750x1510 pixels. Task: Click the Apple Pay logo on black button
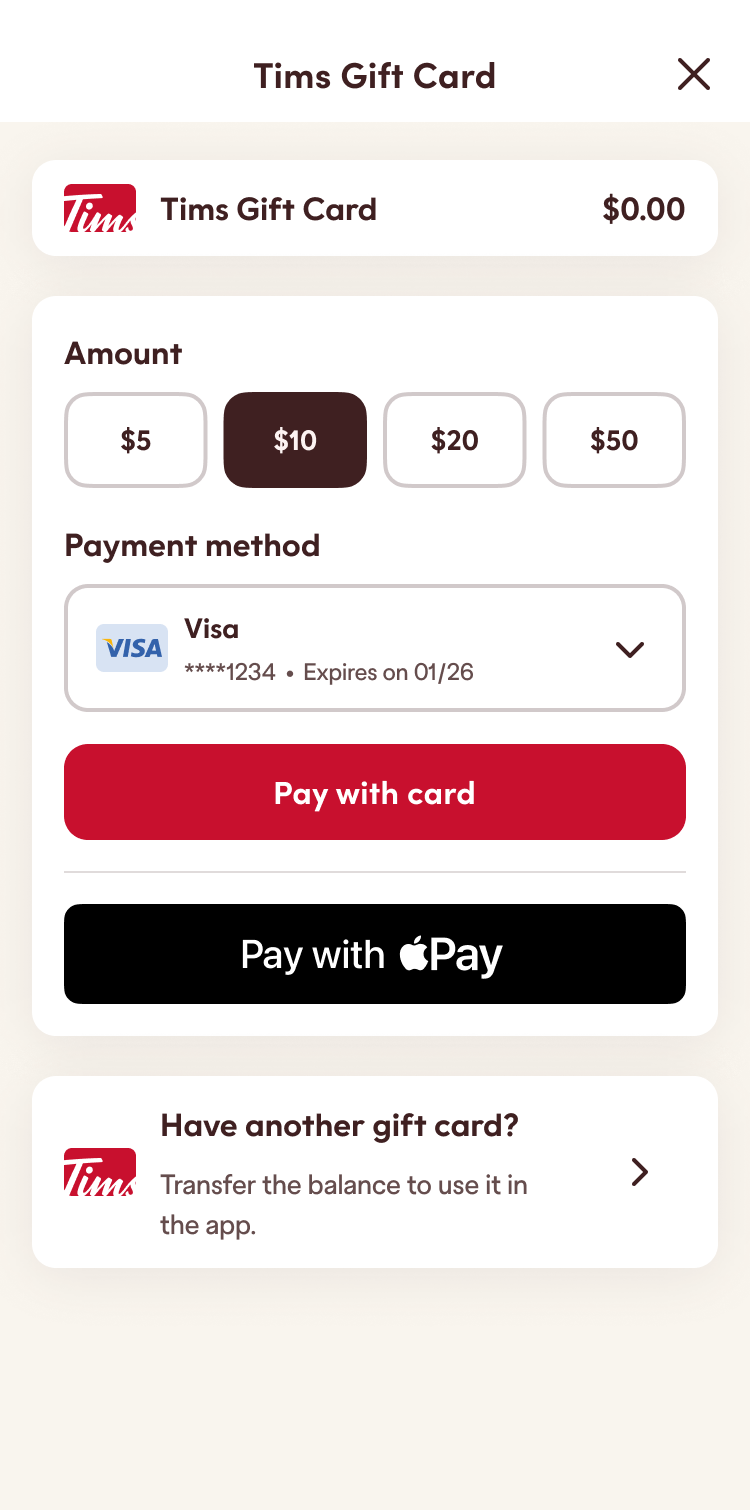451,954
